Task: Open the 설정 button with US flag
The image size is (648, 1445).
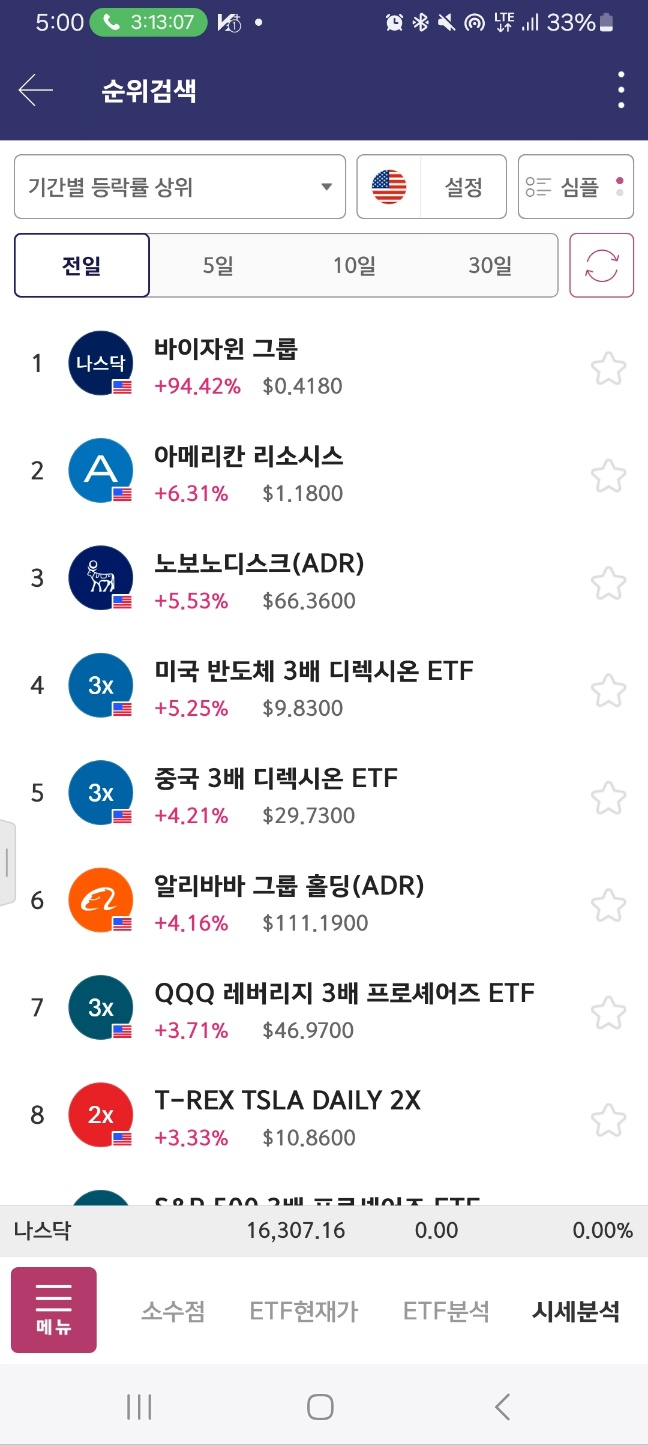Action: (432, 187)
